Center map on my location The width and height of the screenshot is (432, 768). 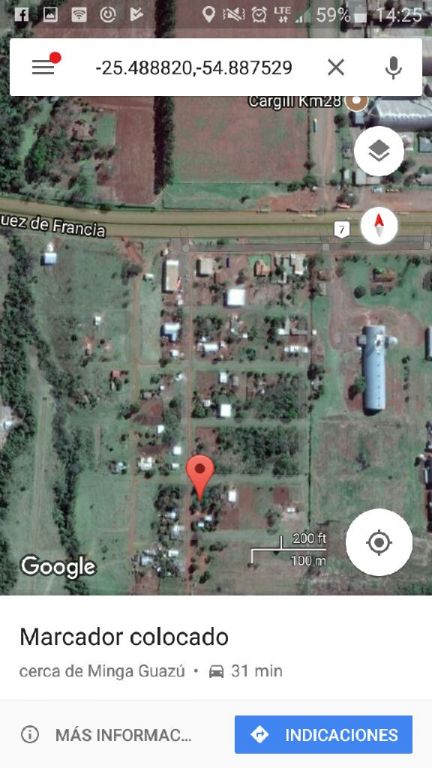tap(379, 543)
